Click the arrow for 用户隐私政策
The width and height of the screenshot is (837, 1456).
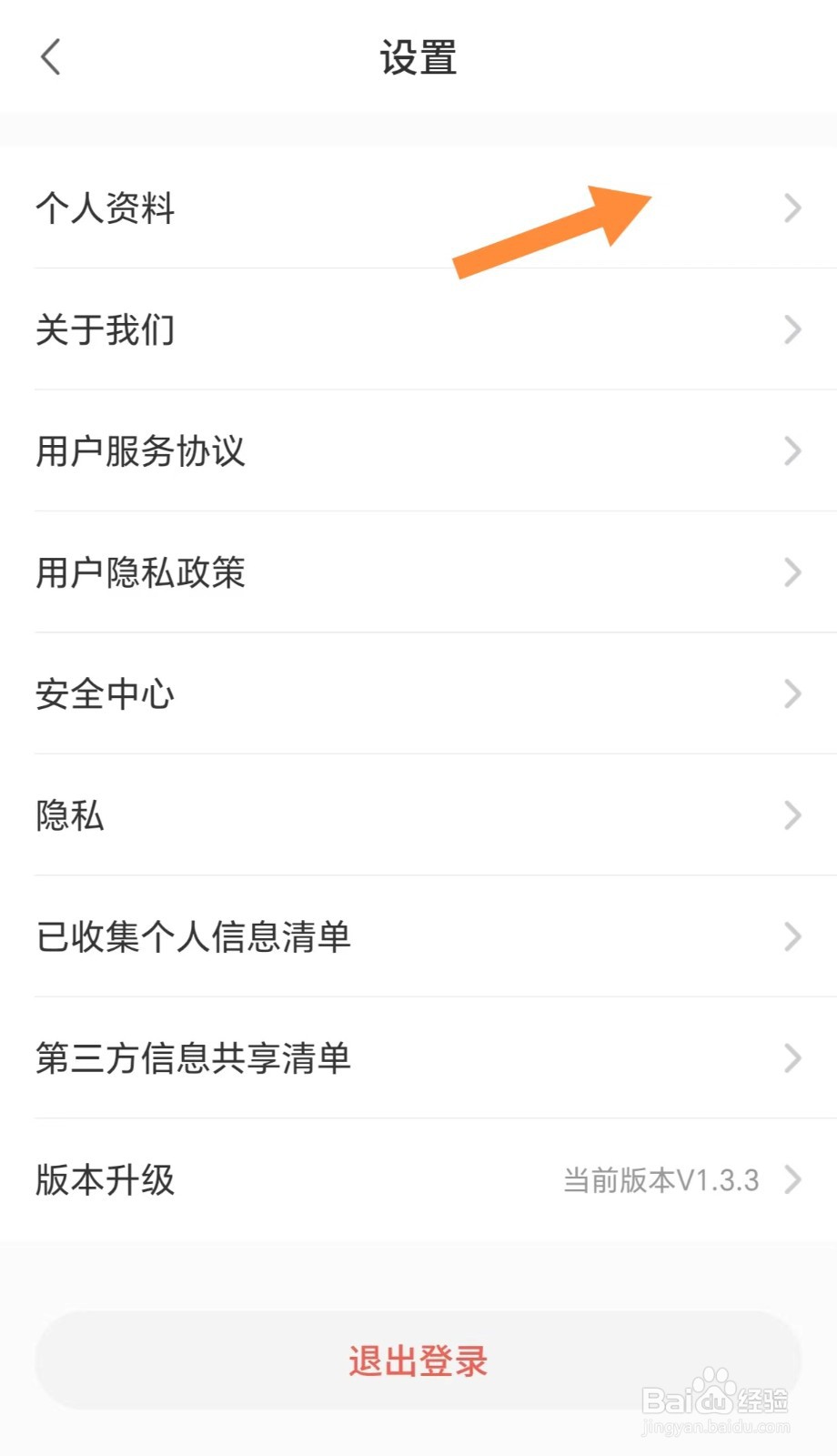coord(791,571)
